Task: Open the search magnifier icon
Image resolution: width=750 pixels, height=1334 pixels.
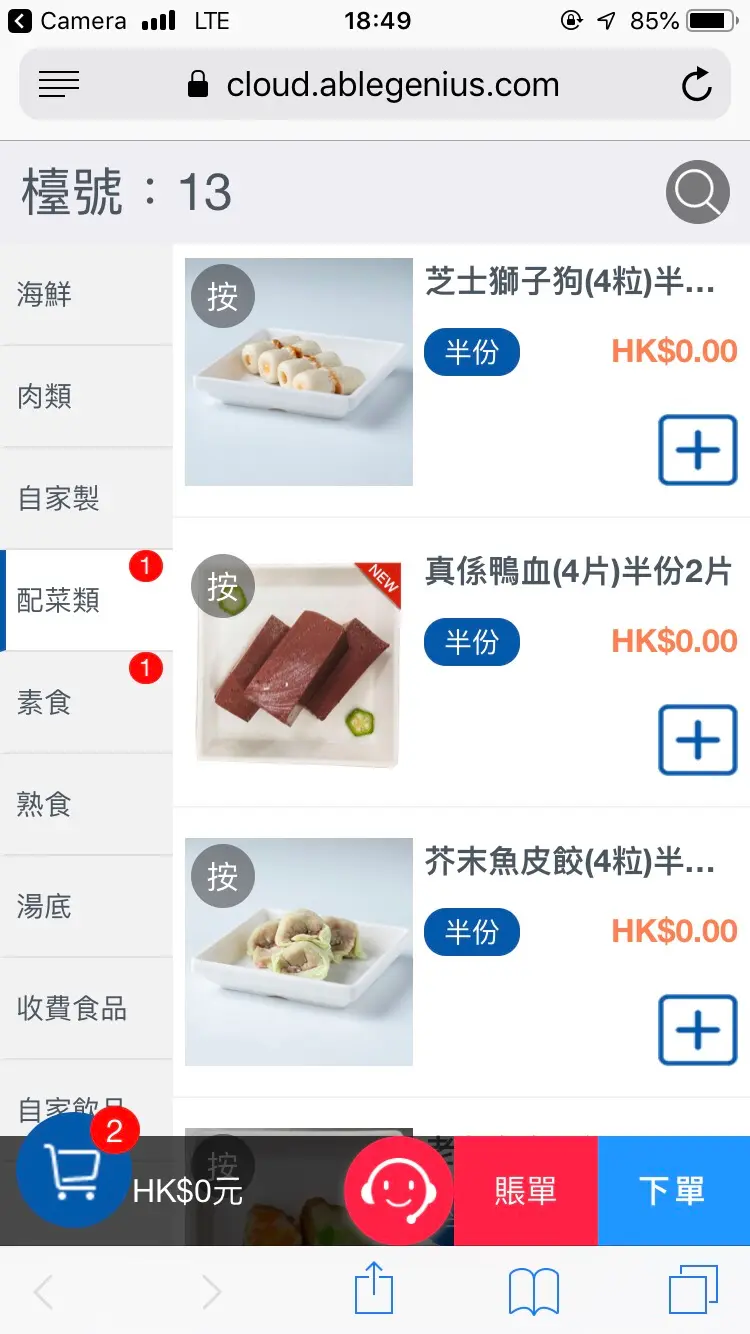Action: (697, 191)
